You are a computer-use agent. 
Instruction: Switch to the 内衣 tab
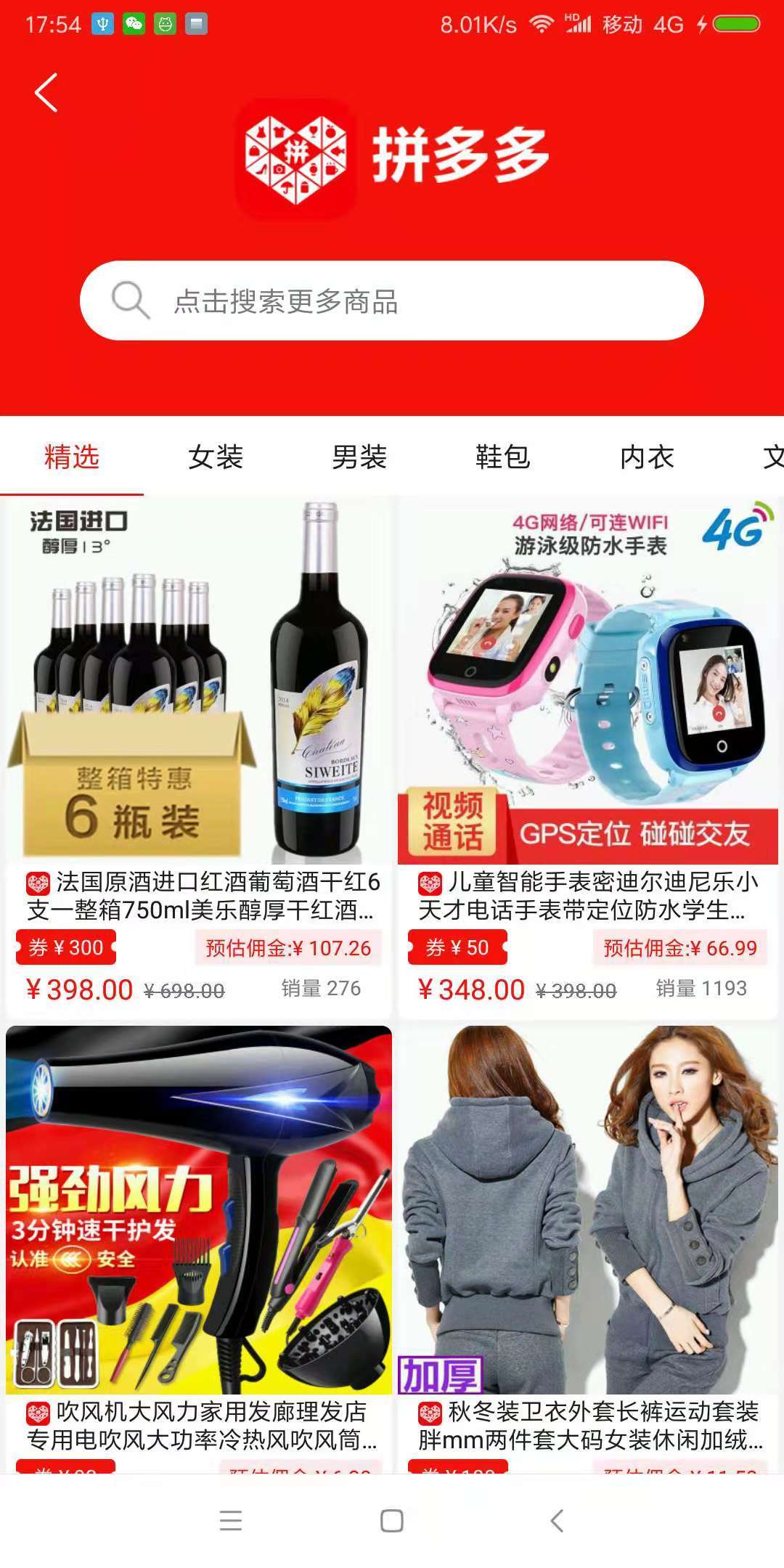pyautogui.click(x=647, y=457)
